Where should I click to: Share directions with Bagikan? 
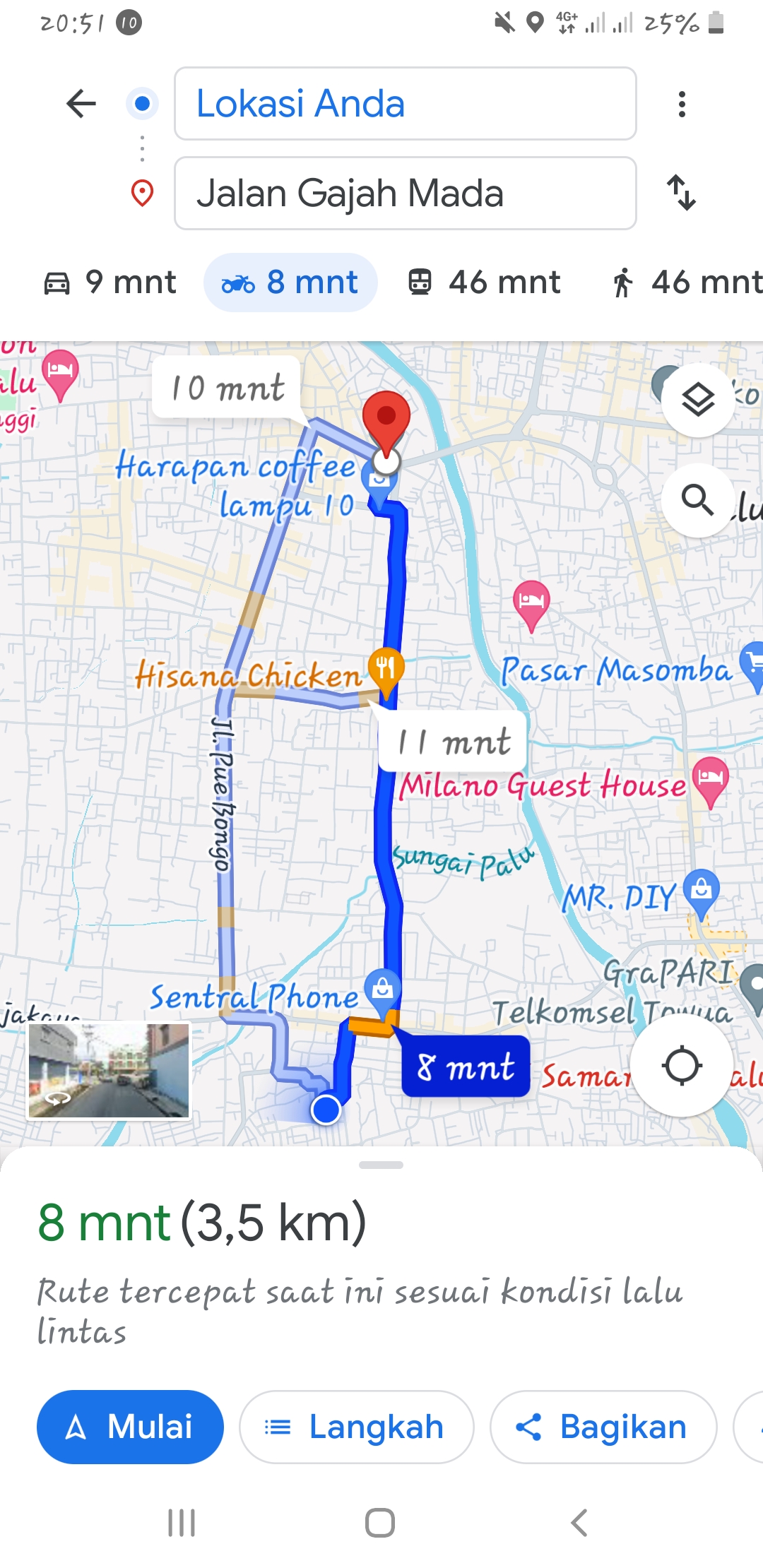click(x=603, y=1427)
